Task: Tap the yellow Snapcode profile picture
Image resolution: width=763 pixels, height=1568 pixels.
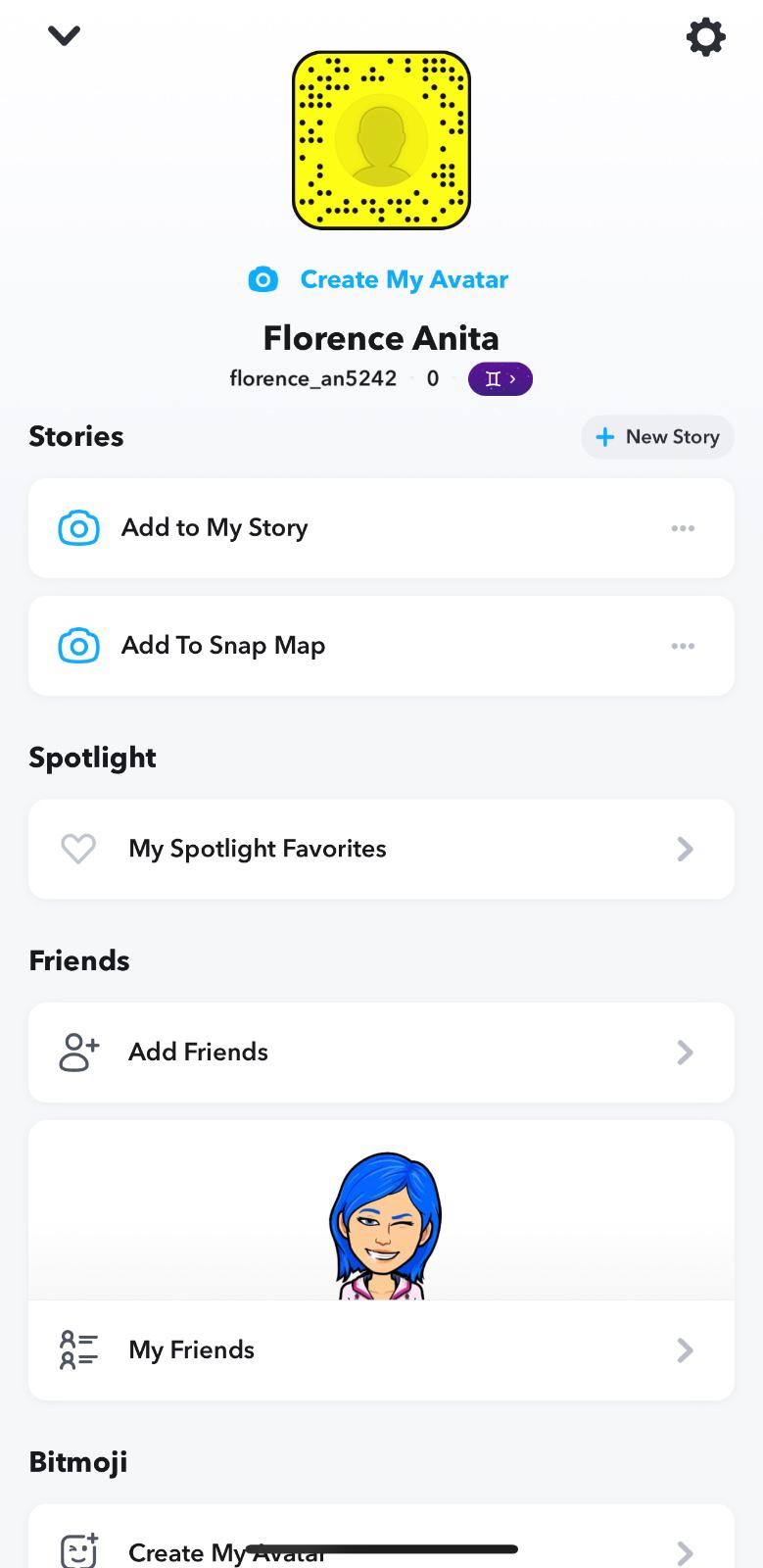Action: 381,140
